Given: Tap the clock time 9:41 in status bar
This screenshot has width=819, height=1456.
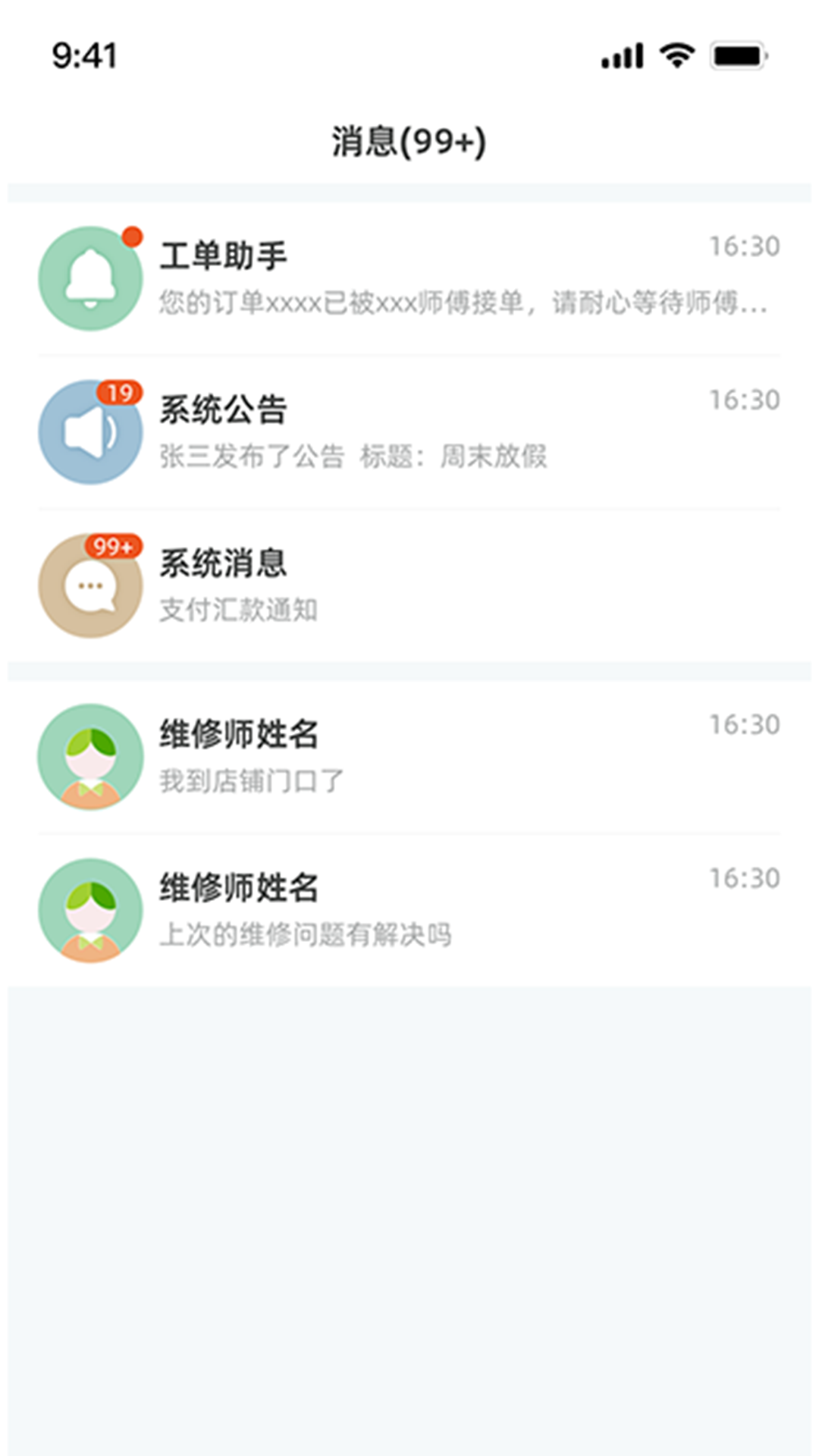Looking at the screenshot, I should point(84,53).
